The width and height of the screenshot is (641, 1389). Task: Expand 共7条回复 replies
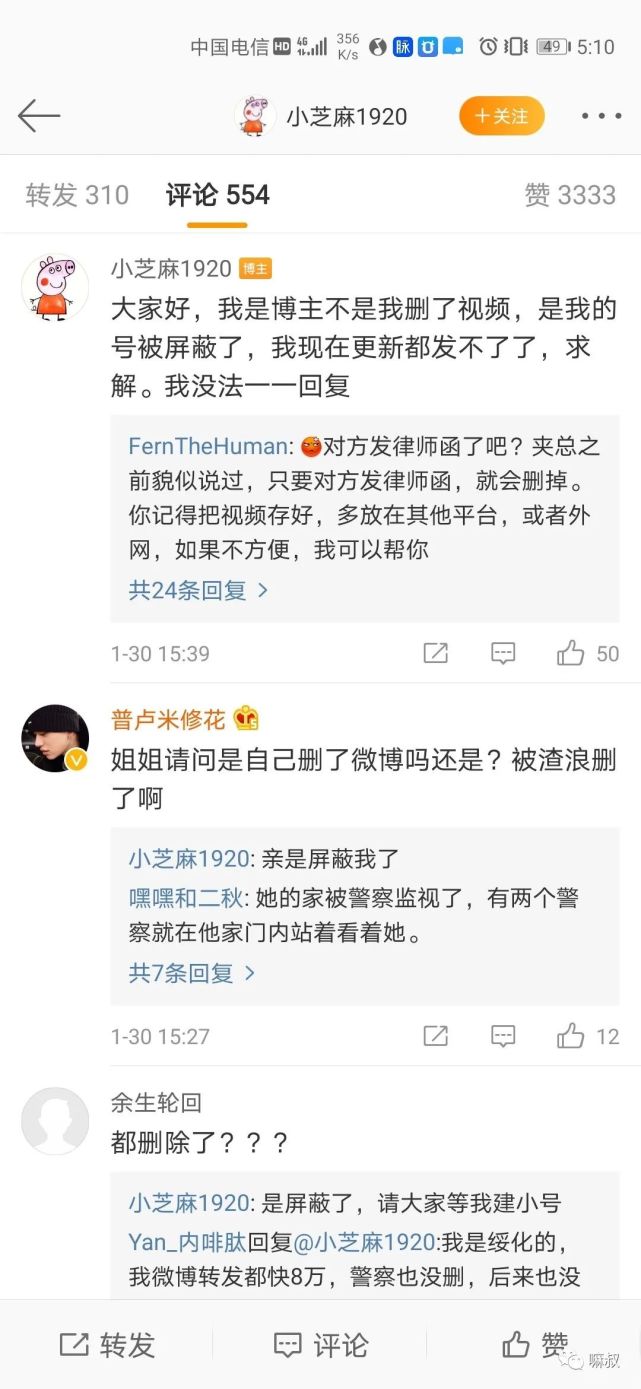(192, 972)
